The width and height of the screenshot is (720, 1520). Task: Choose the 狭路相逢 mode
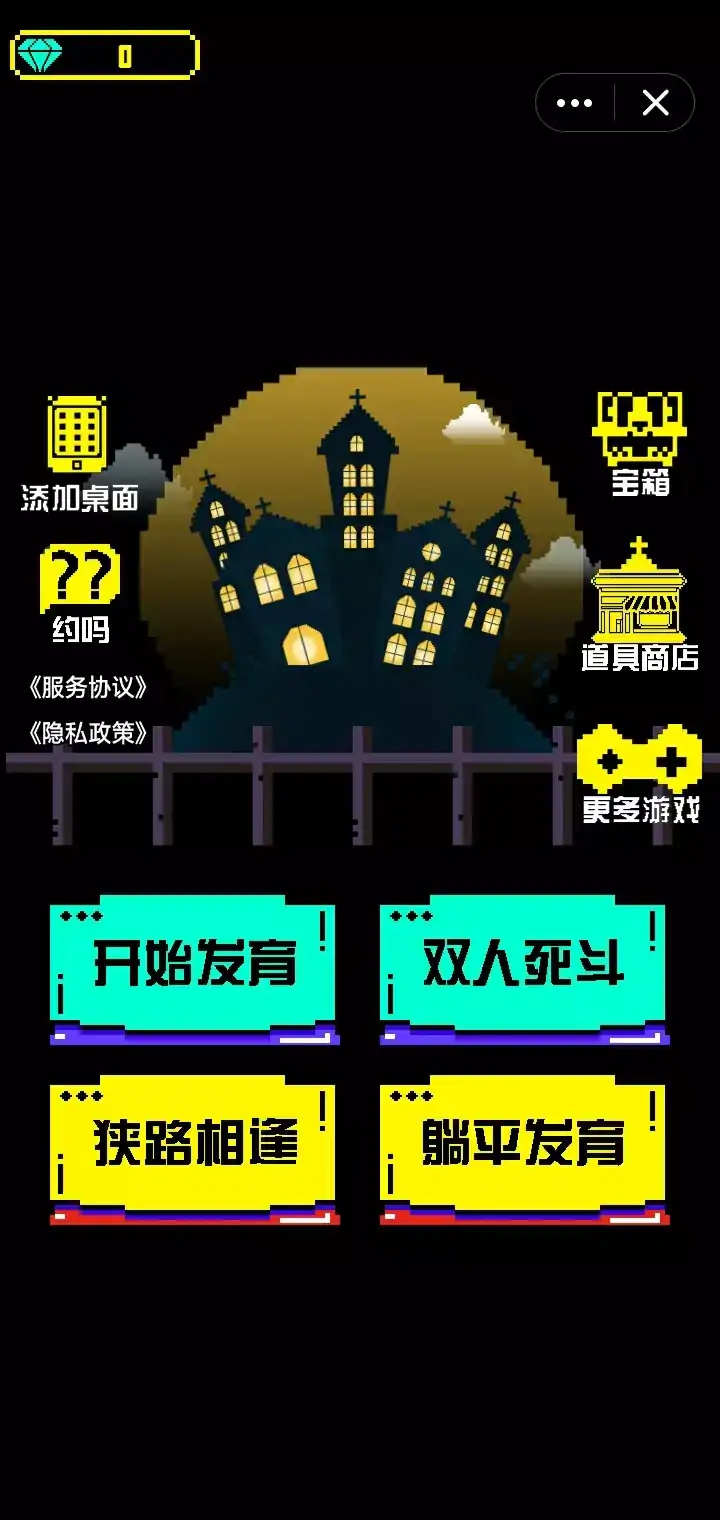194,1147
